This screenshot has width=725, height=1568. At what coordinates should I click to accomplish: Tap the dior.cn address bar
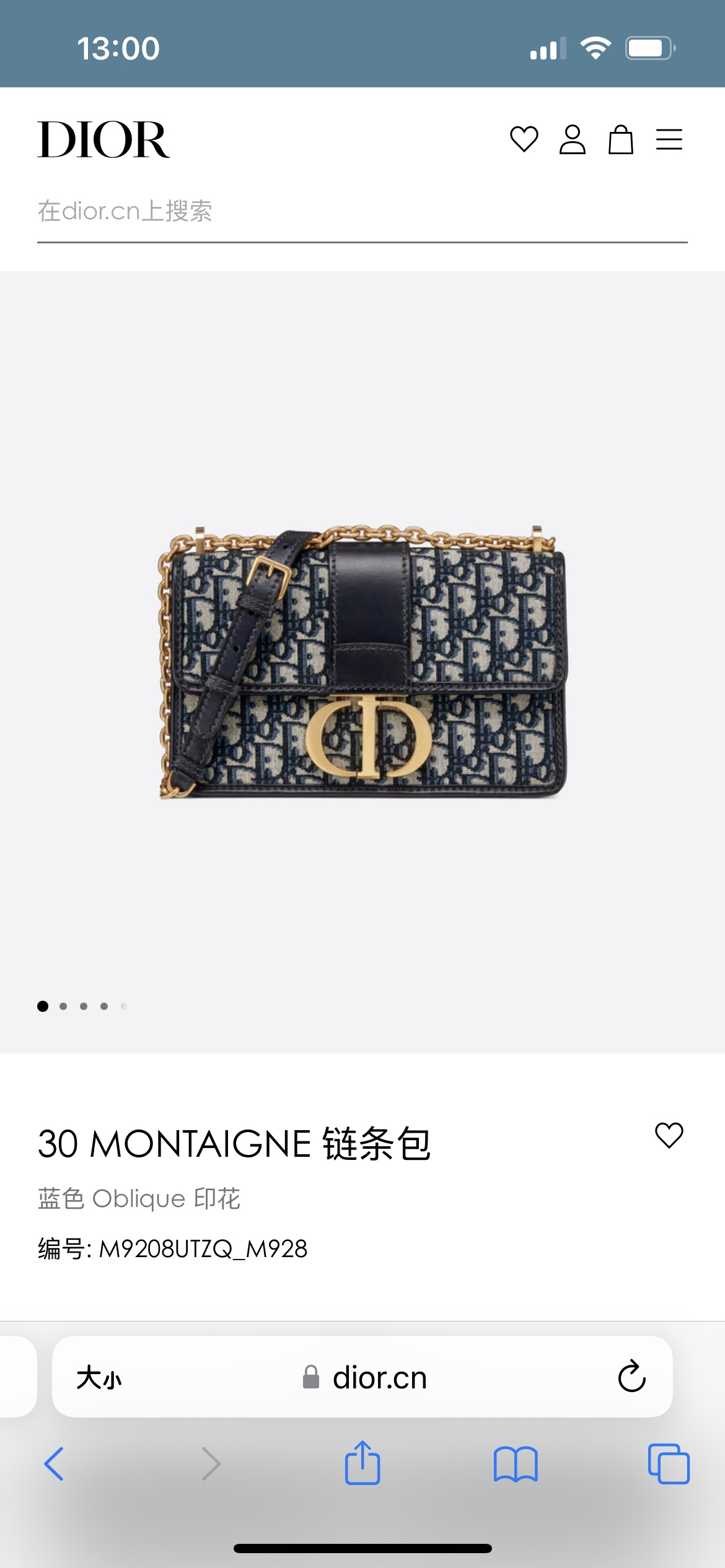coord(379,1378)
